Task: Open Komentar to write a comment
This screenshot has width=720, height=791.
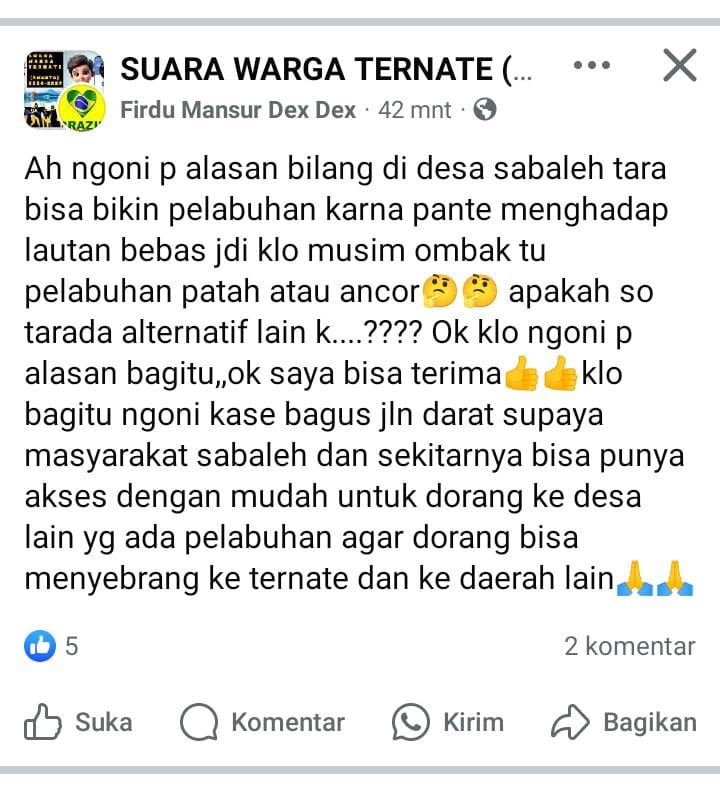Action: (x=262, y=722)
